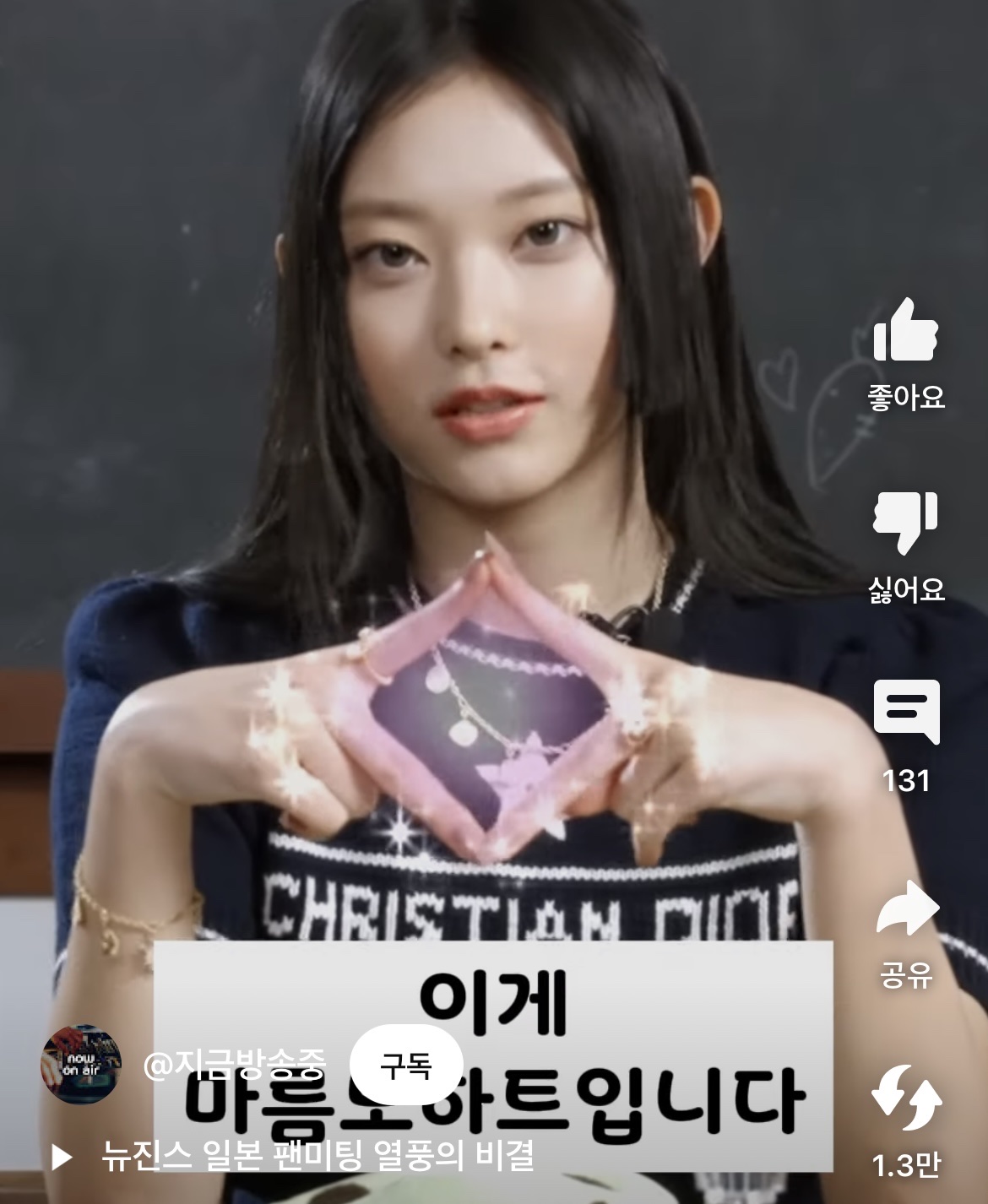Dislike this Shorts video

point(905,522)
